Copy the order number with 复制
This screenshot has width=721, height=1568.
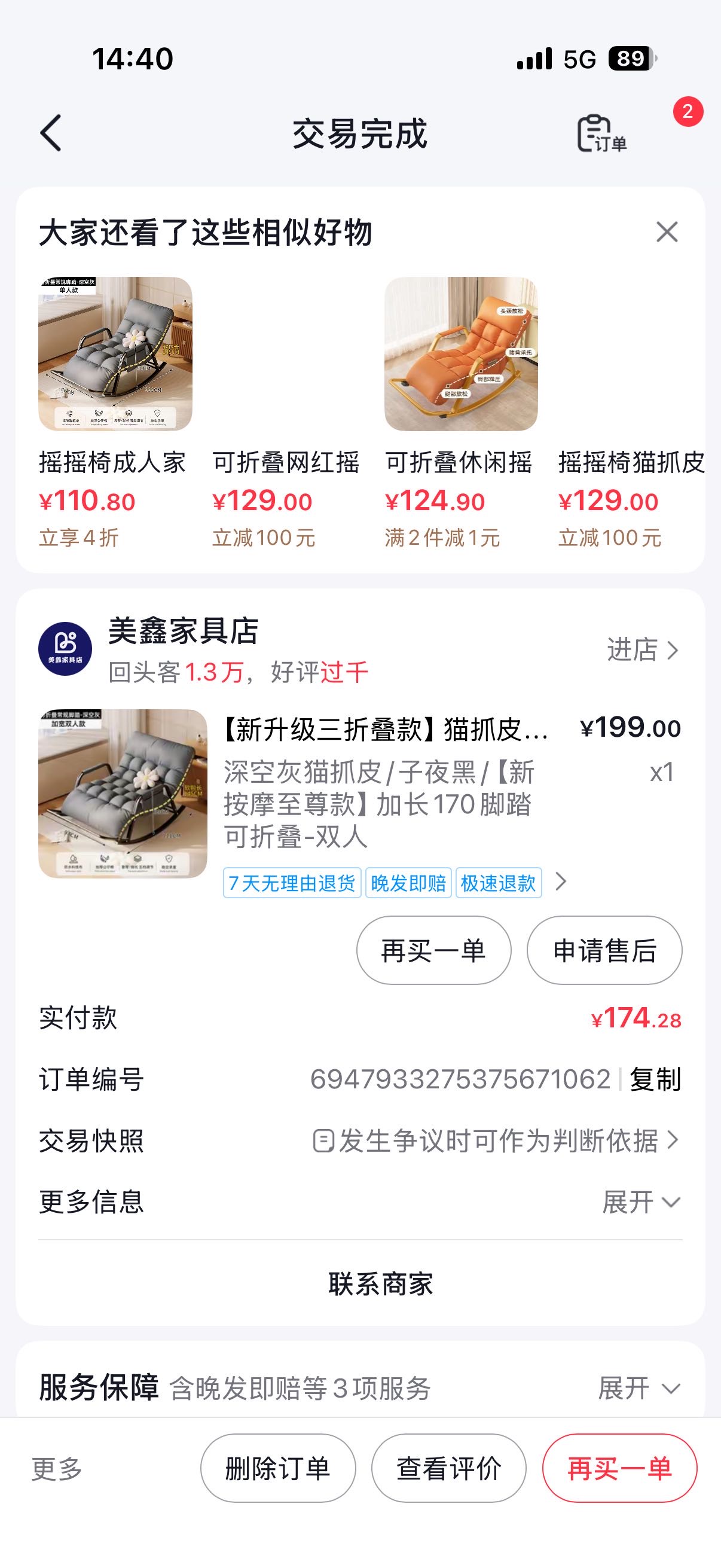(x=655, y=1079)
